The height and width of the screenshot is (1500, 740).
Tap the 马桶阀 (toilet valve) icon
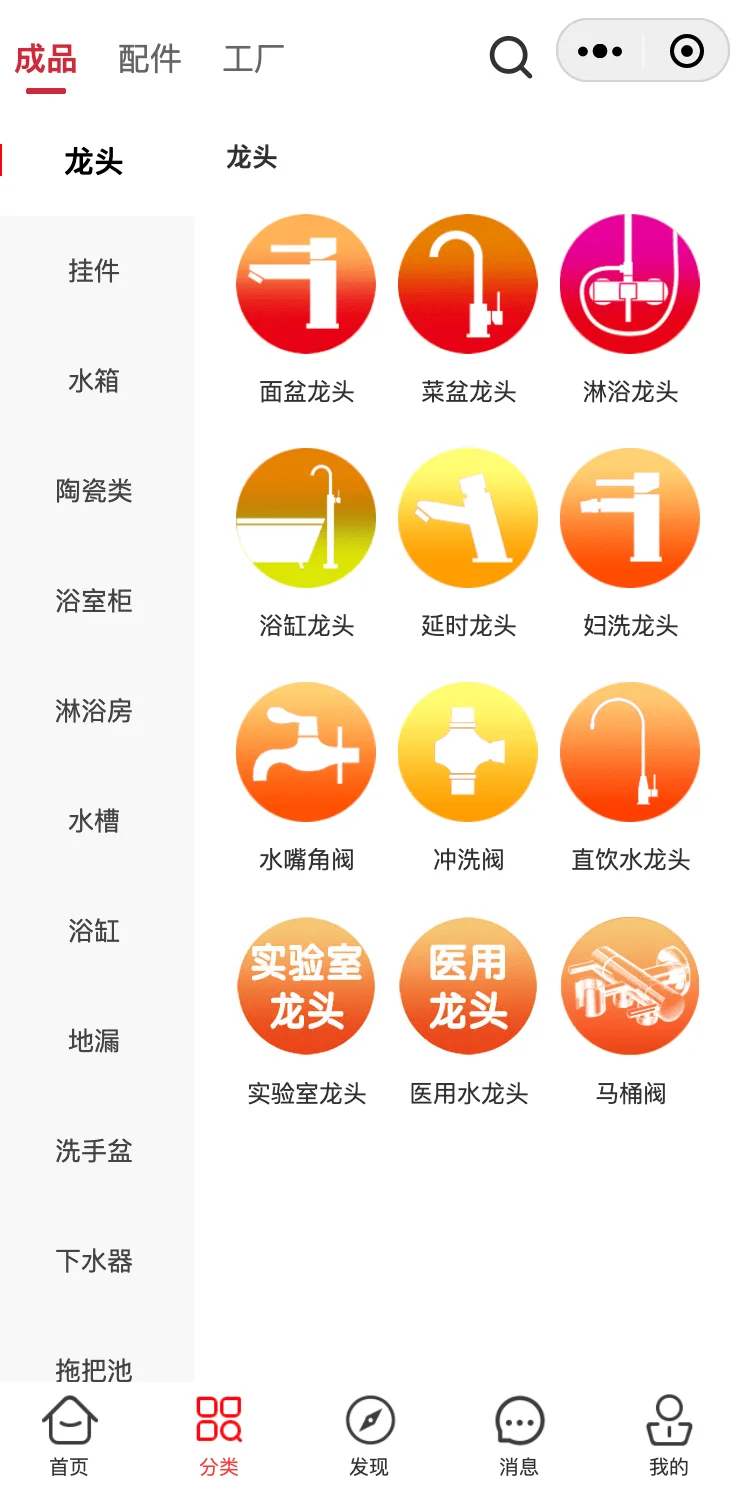pyautogui.click(x=630, y=985)
